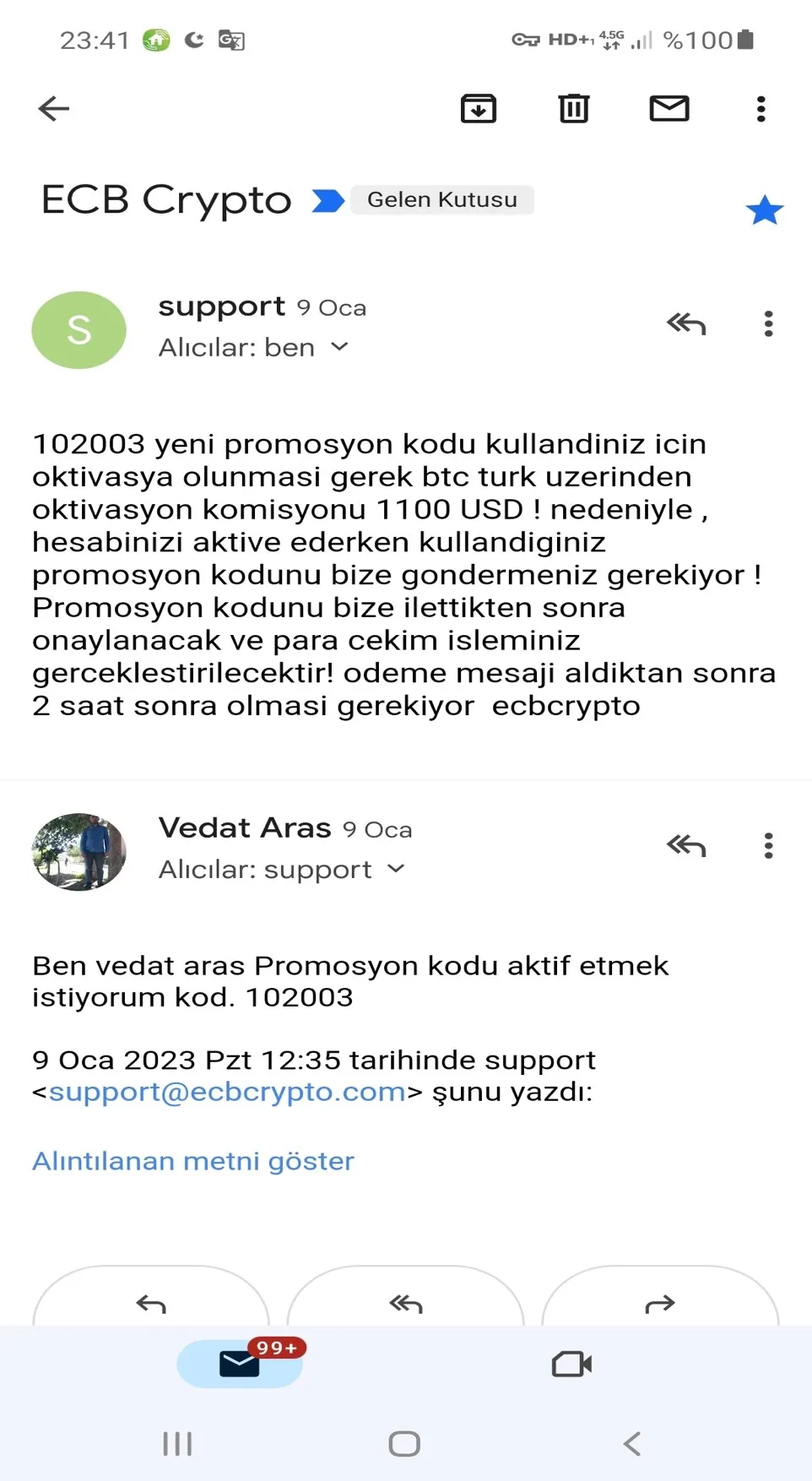Tap the Gelen Kutusu label chip

[x=442, y=200]
